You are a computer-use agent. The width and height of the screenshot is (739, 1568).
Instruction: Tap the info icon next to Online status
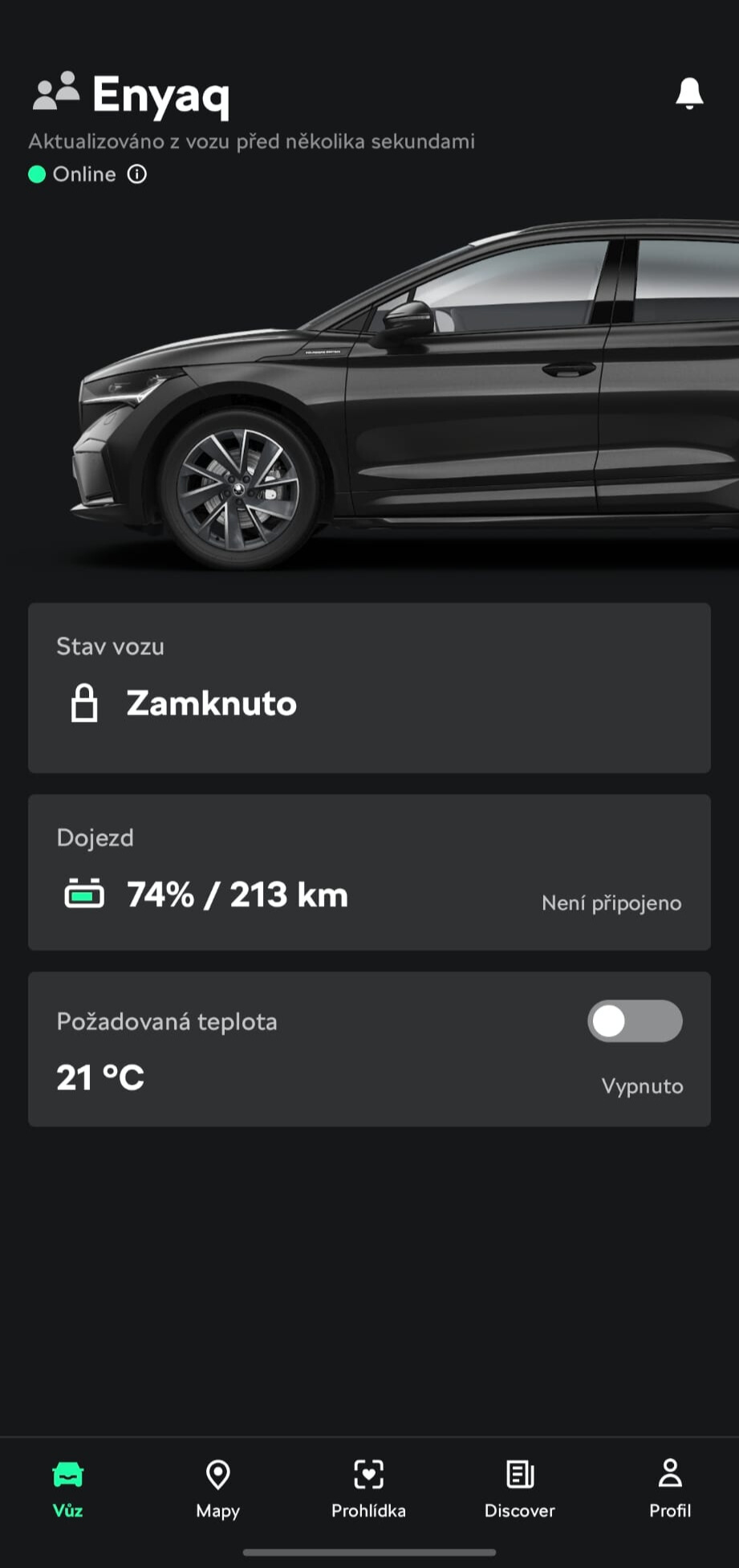[x=136, y=173]
